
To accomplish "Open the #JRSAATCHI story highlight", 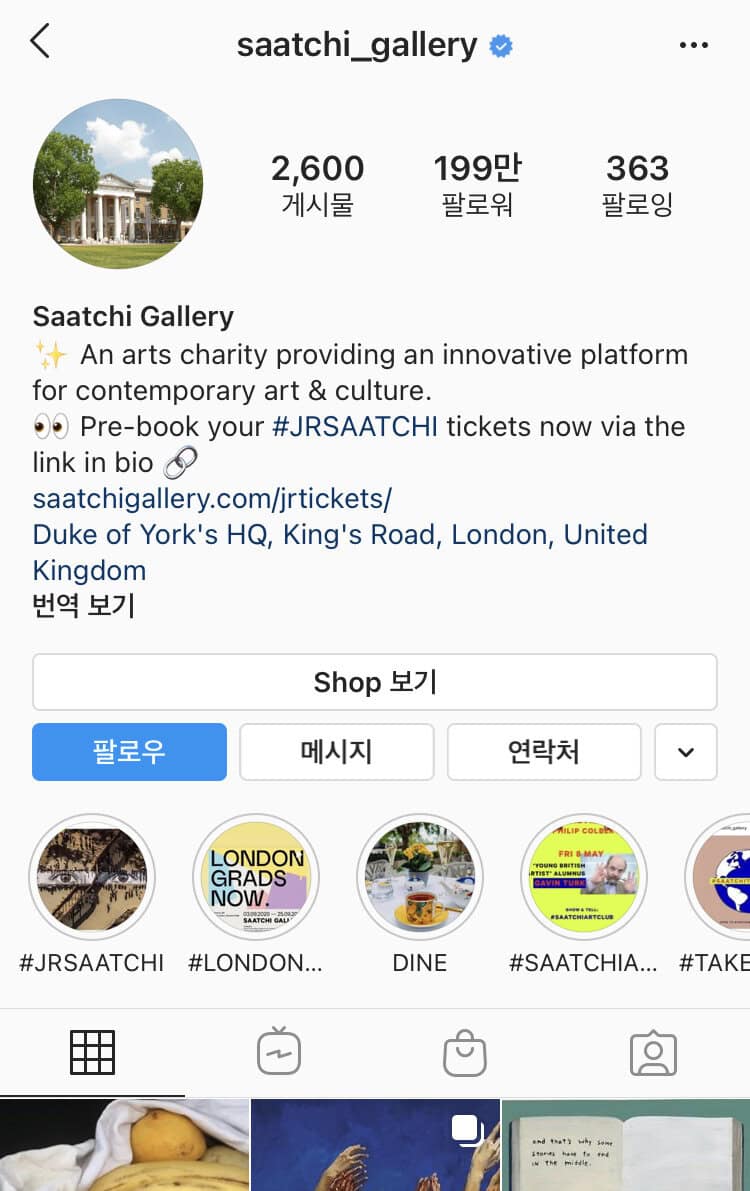I will click(92, 877).
